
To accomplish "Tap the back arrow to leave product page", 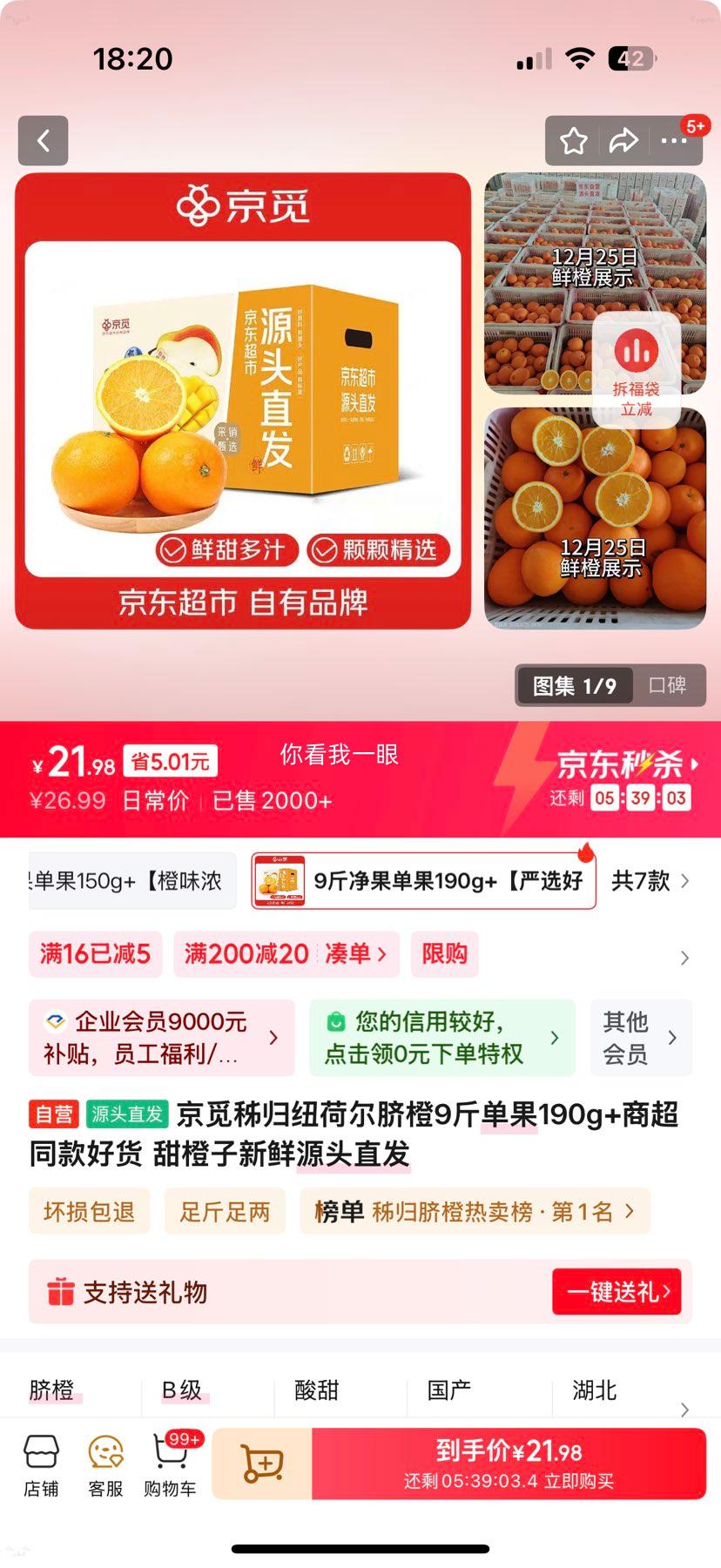I will point(43,140).
